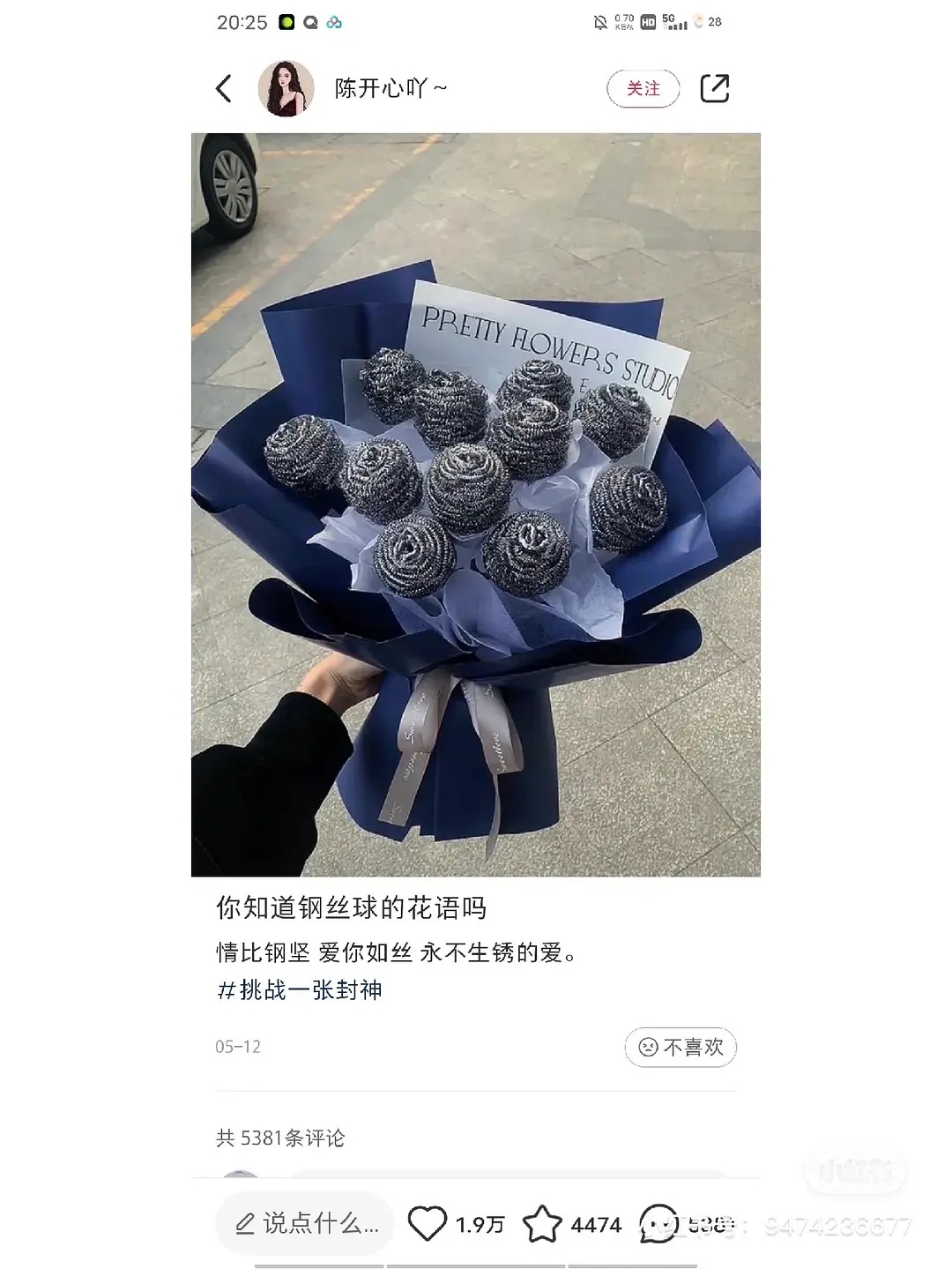
Task: Open comments via speech bubble icon
Action: click(x=658, y=1224)
